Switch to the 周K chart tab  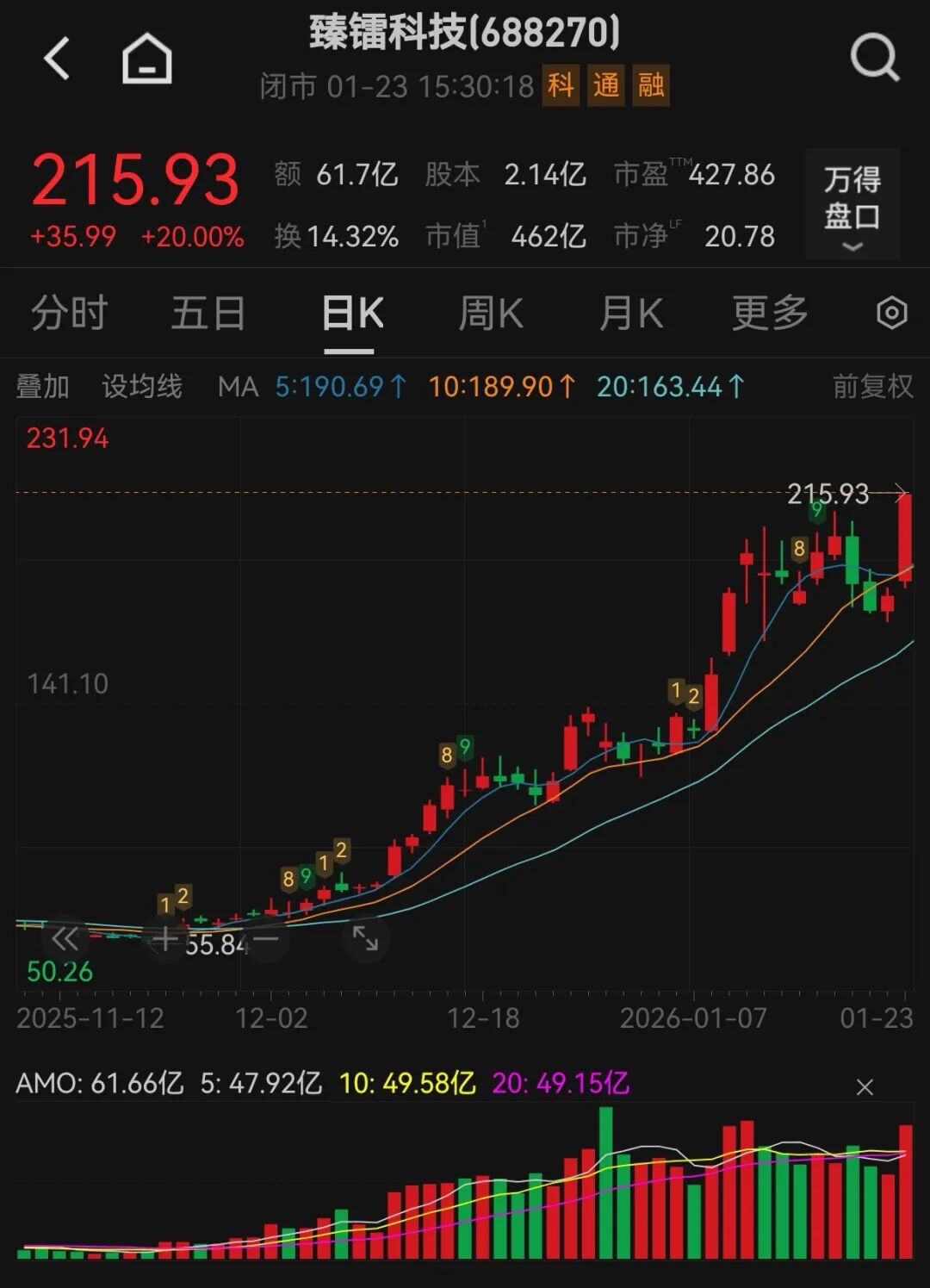[x=491, y=313]
